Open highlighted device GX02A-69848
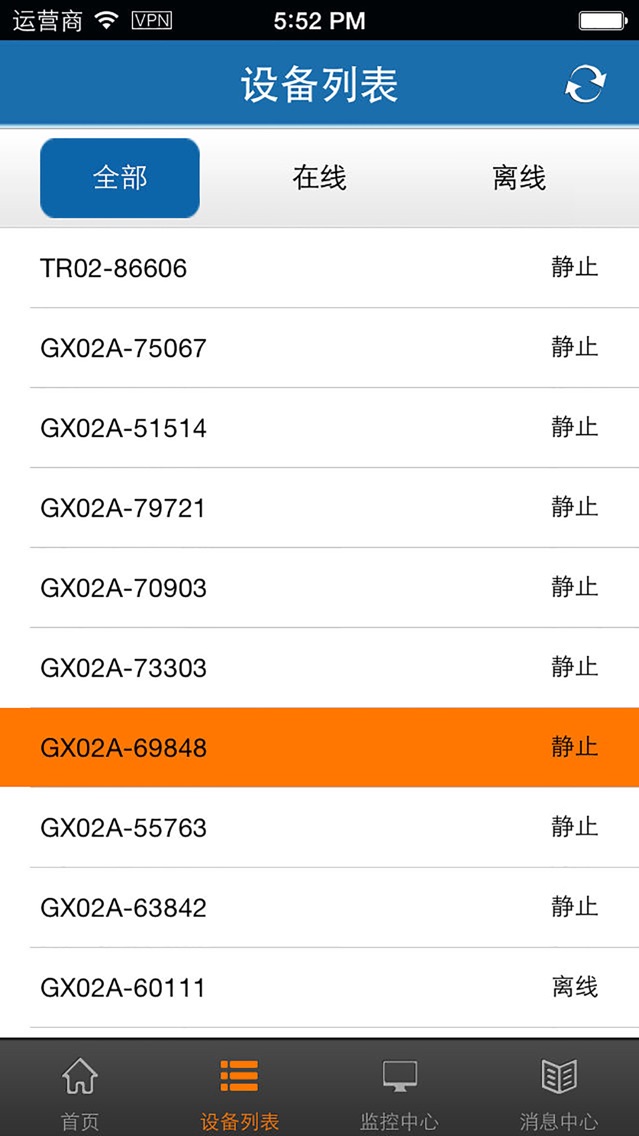 pyautogui.click(x=320, y=747)
